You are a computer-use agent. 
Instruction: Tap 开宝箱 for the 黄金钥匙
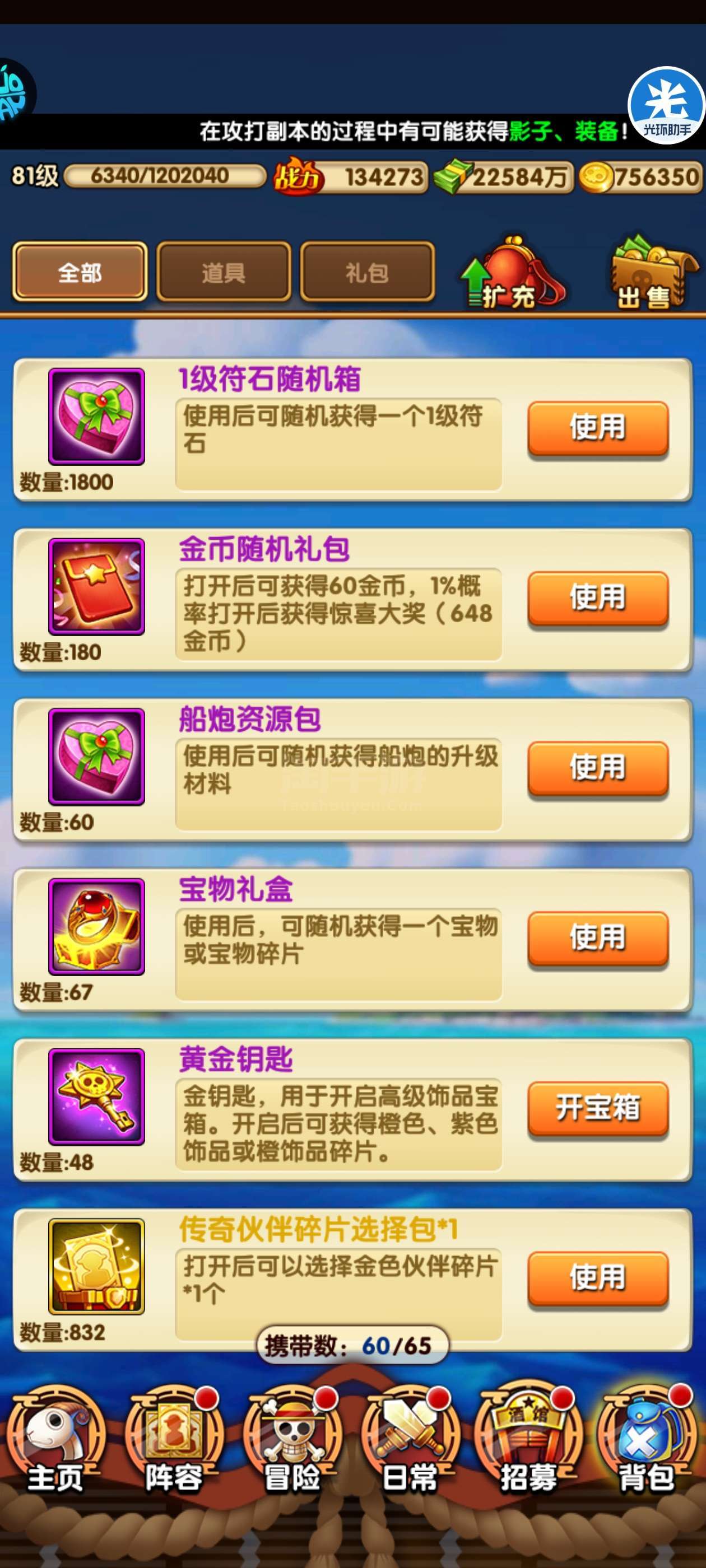tap(597, 1108)
